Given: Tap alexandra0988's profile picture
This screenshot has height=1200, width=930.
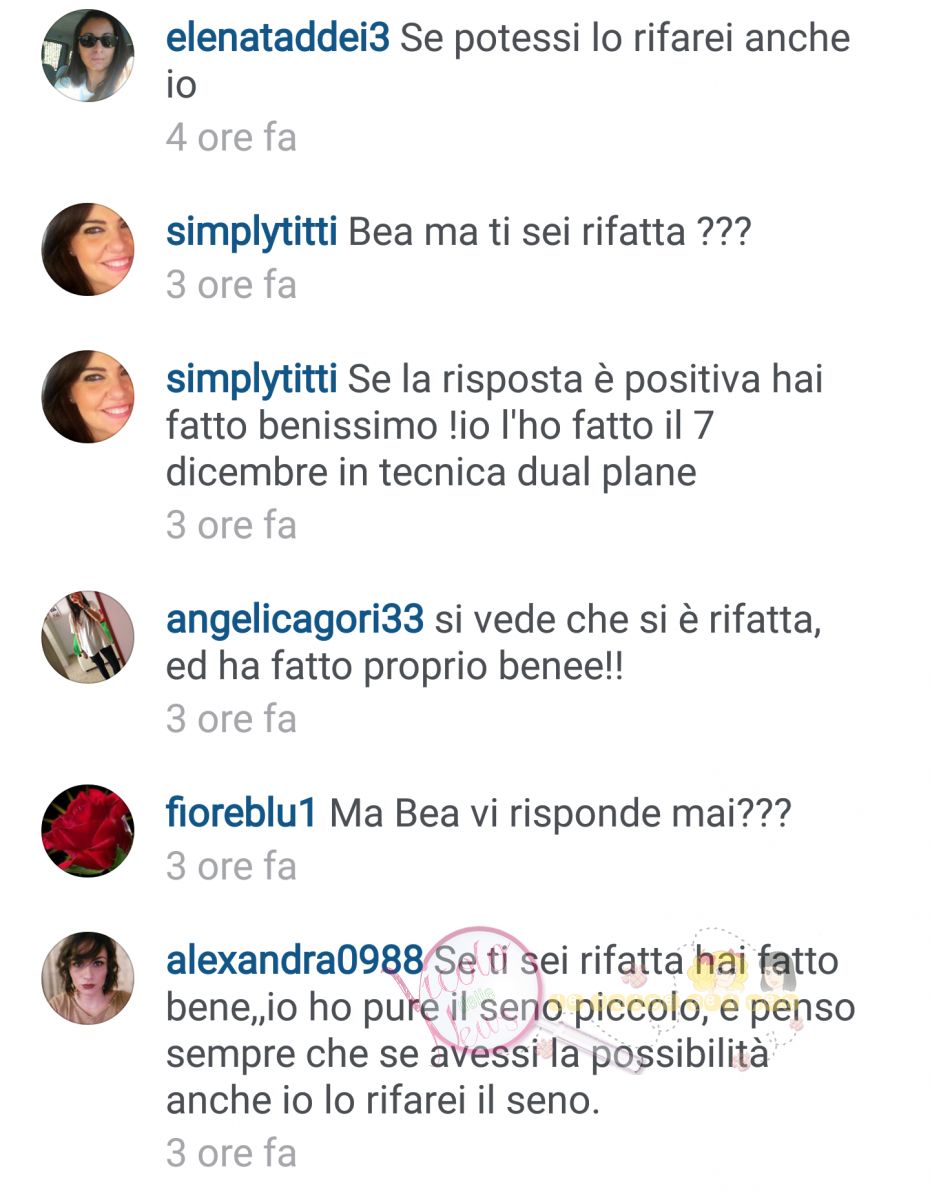Looking at the screenshot, I should (88, 978).
